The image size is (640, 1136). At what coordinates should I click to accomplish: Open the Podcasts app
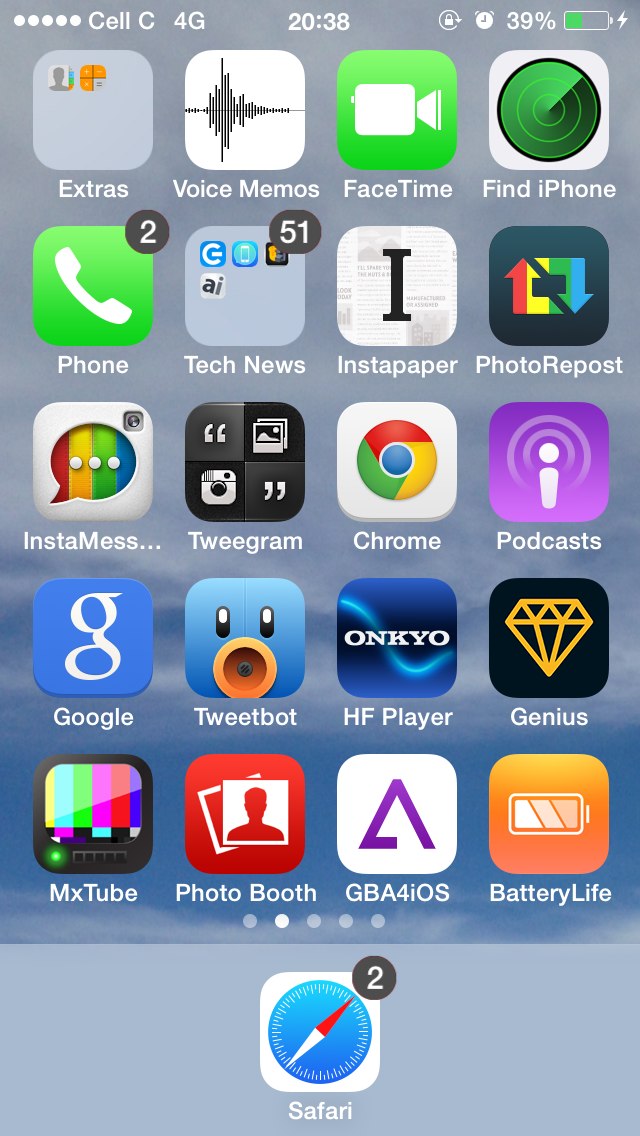click(549, 462)
